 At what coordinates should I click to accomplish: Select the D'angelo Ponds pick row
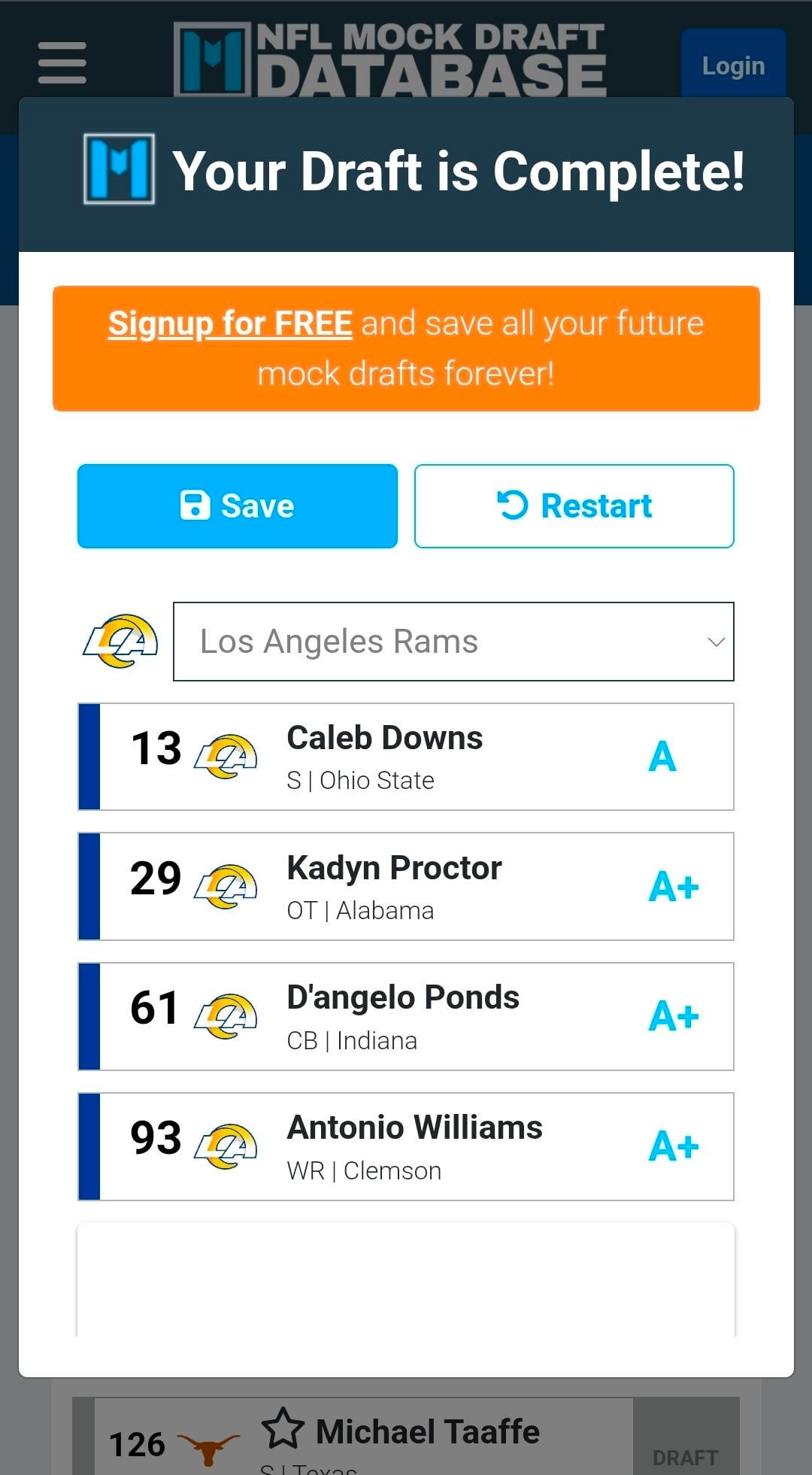tap(406, 1016)
